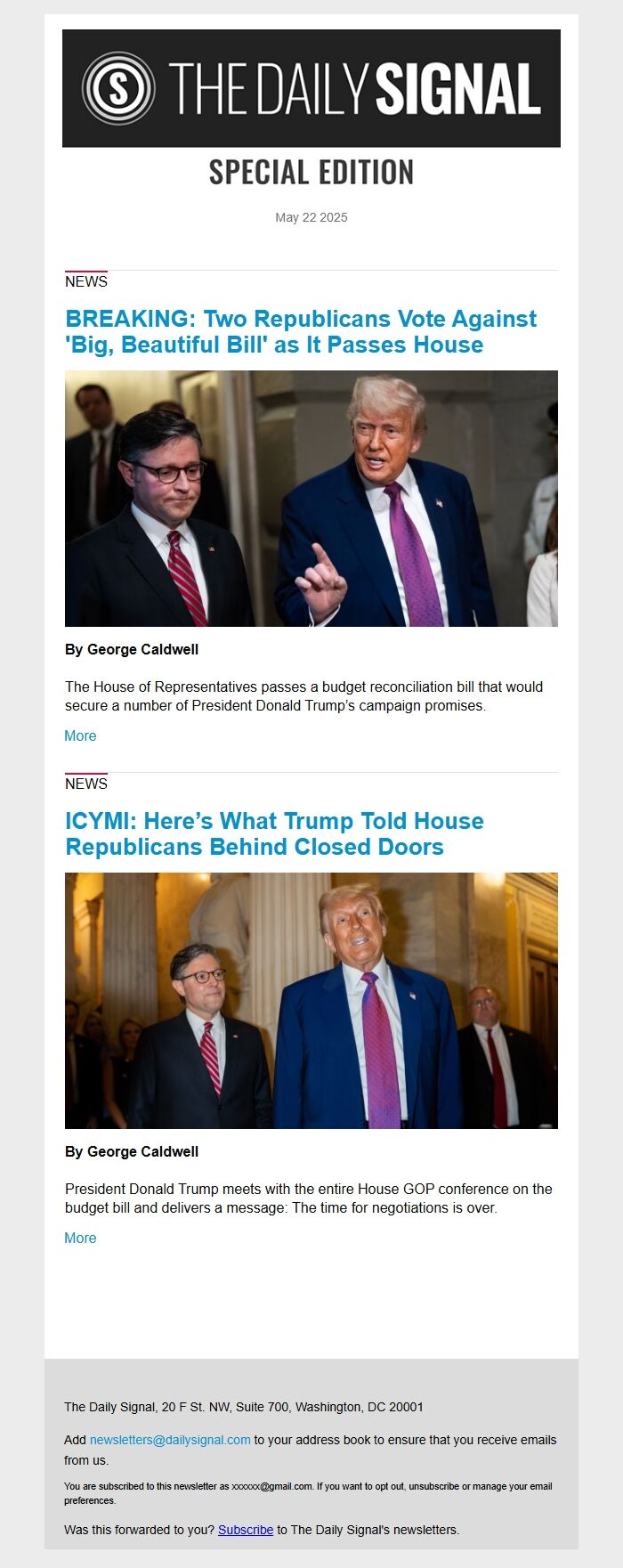This screenshot has width=623, height=1568.
Task: Follow the Subscribe link in the footer
Action: (x=246, y=1530)
